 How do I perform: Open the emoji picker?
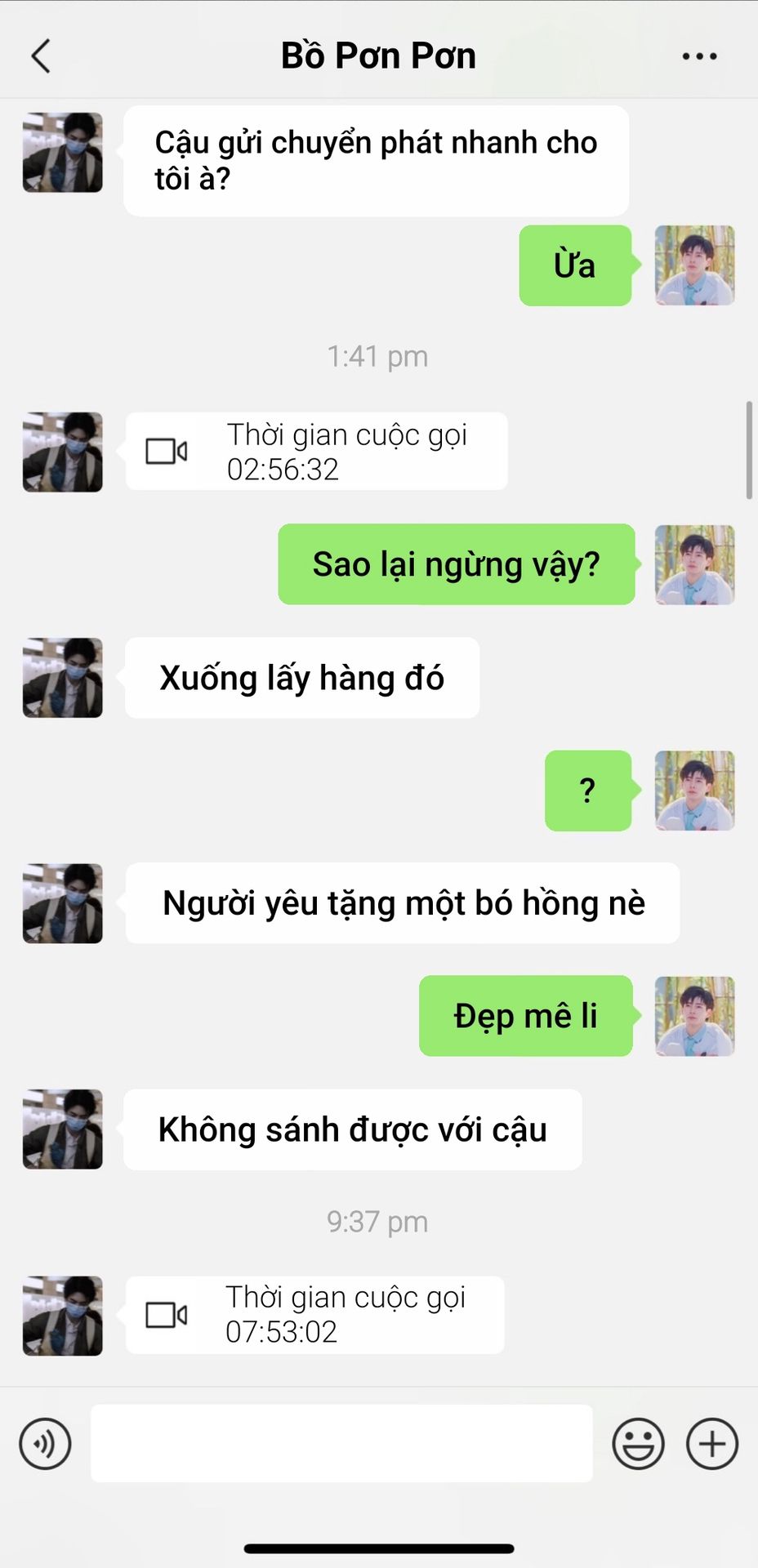[x=638, y=1443]
